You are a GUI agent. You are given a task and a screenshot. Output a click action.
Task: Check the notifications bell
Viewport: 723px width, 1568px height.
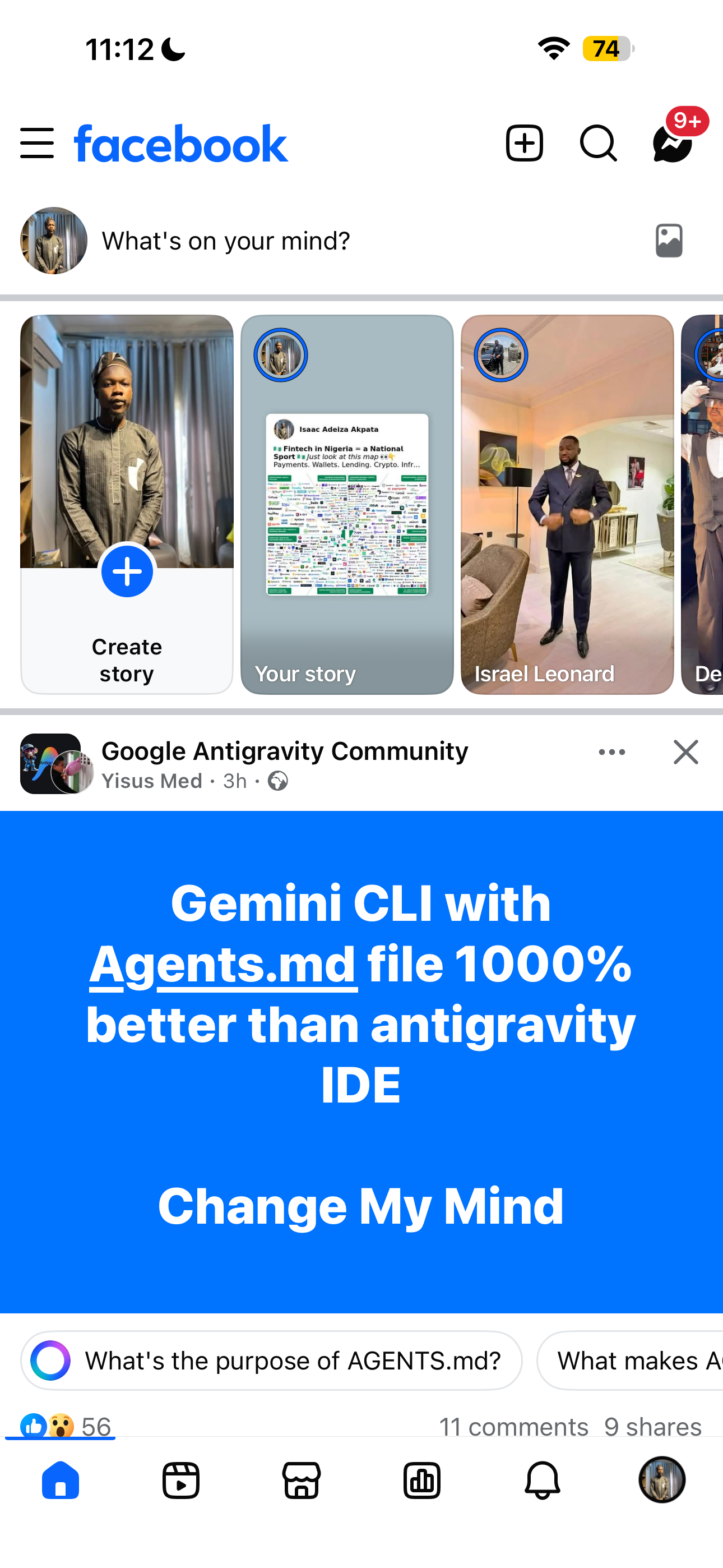coord(543,1481)
